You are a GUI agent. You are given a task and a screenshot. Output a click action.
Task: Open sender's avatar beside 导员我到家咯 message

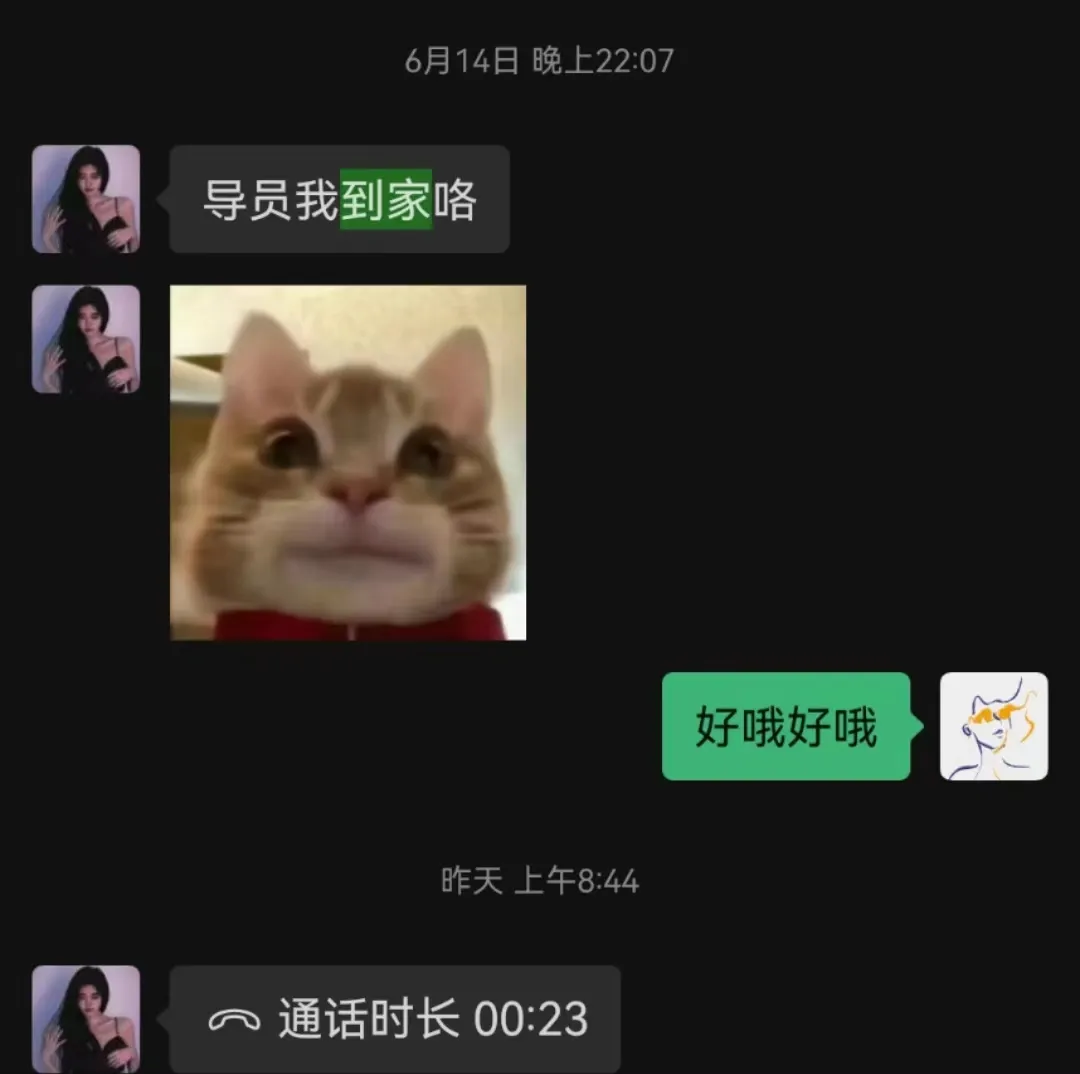pyautogui.click(x=86, y=199)
